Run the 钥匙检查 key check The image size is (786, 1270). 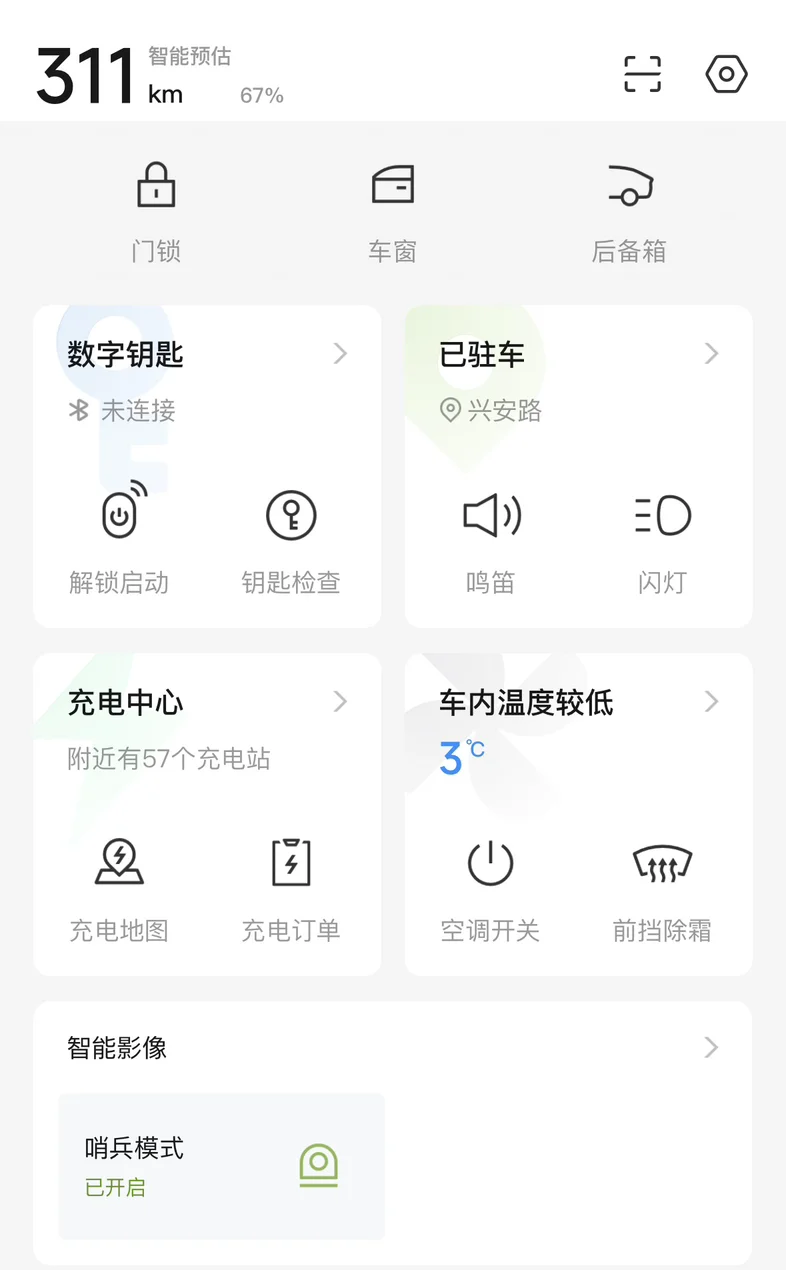pos(291,538)
